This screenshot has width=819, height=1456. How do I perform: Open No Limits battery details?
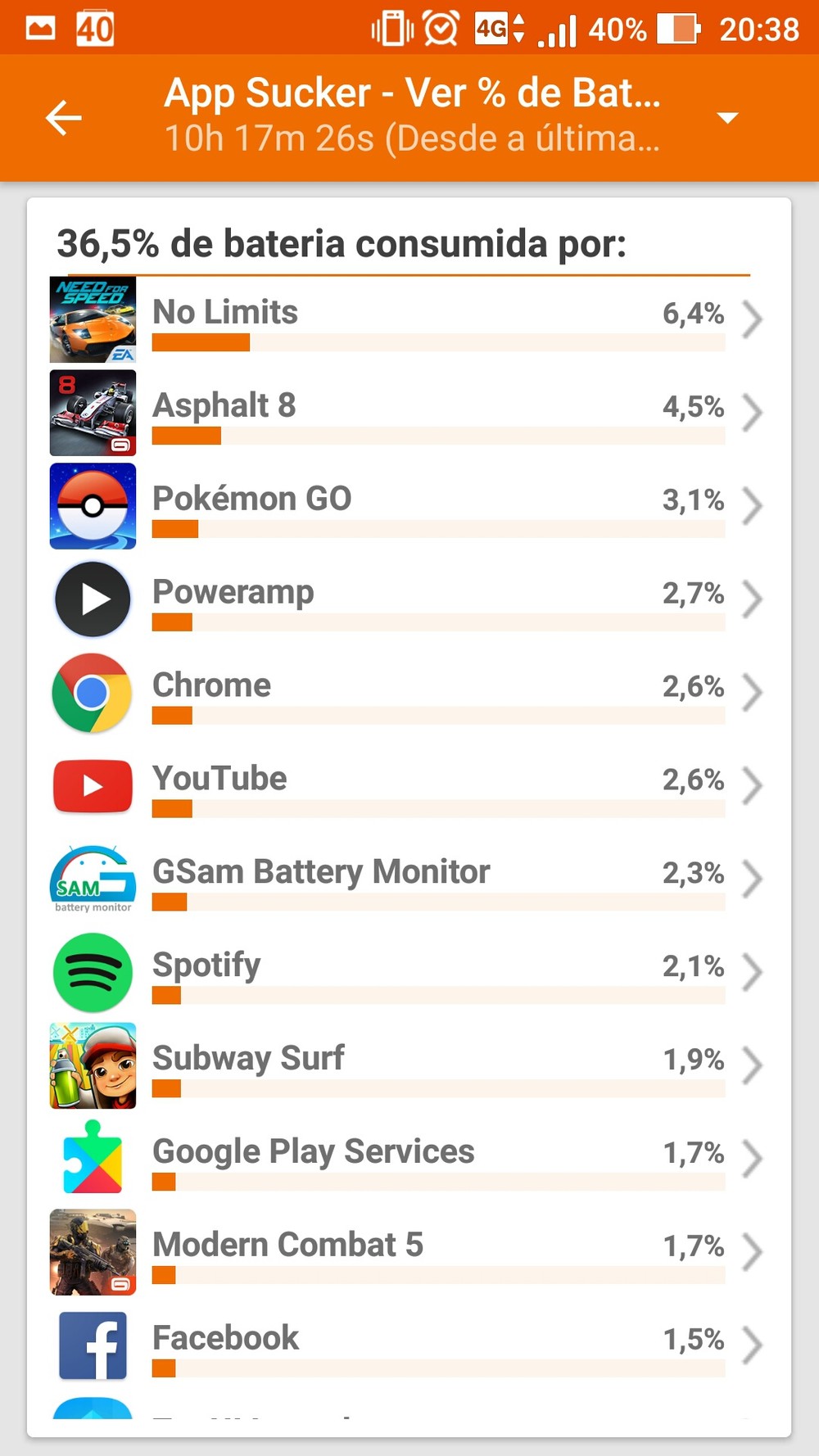tap(409, 320)
